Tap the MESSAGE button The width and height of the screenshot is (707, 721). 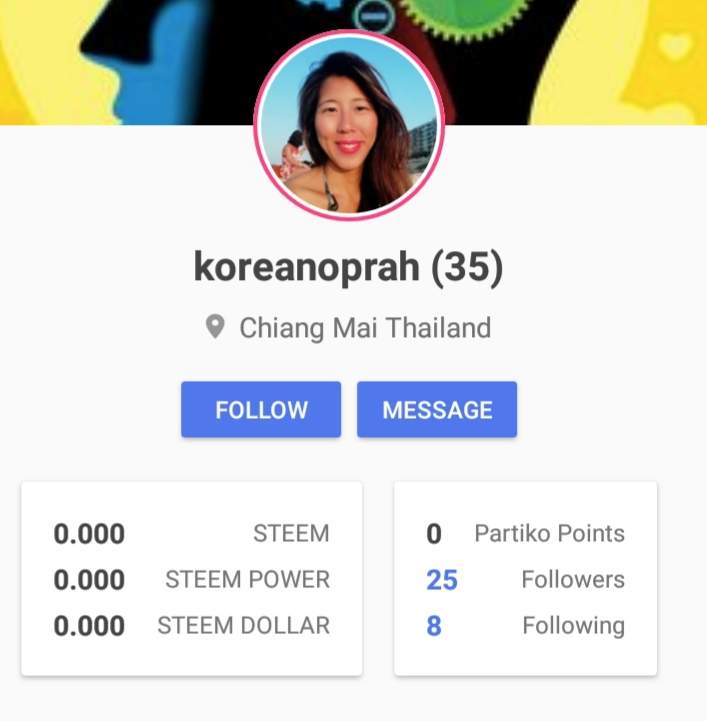437,410
